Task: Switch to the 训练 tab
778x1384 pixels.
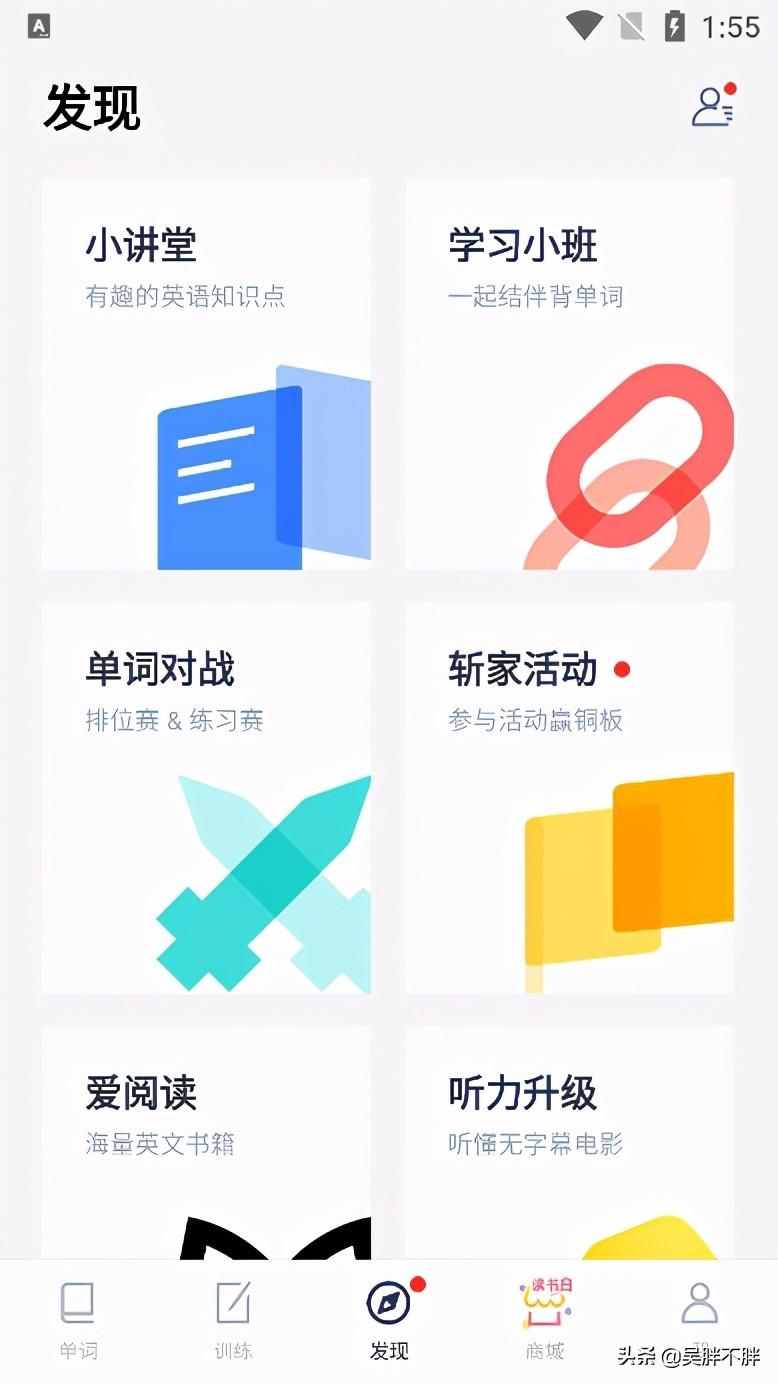Action: tap(233, 1320)
